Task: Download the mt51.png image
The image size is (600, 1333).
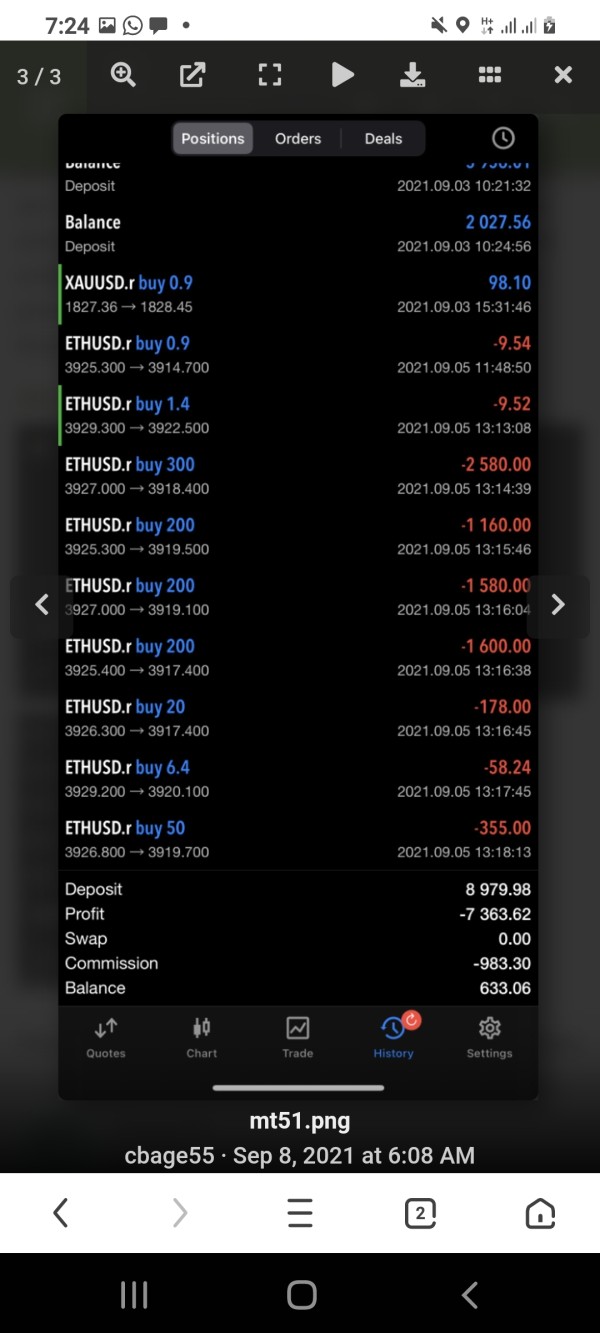Action: [x=413, y=75]
